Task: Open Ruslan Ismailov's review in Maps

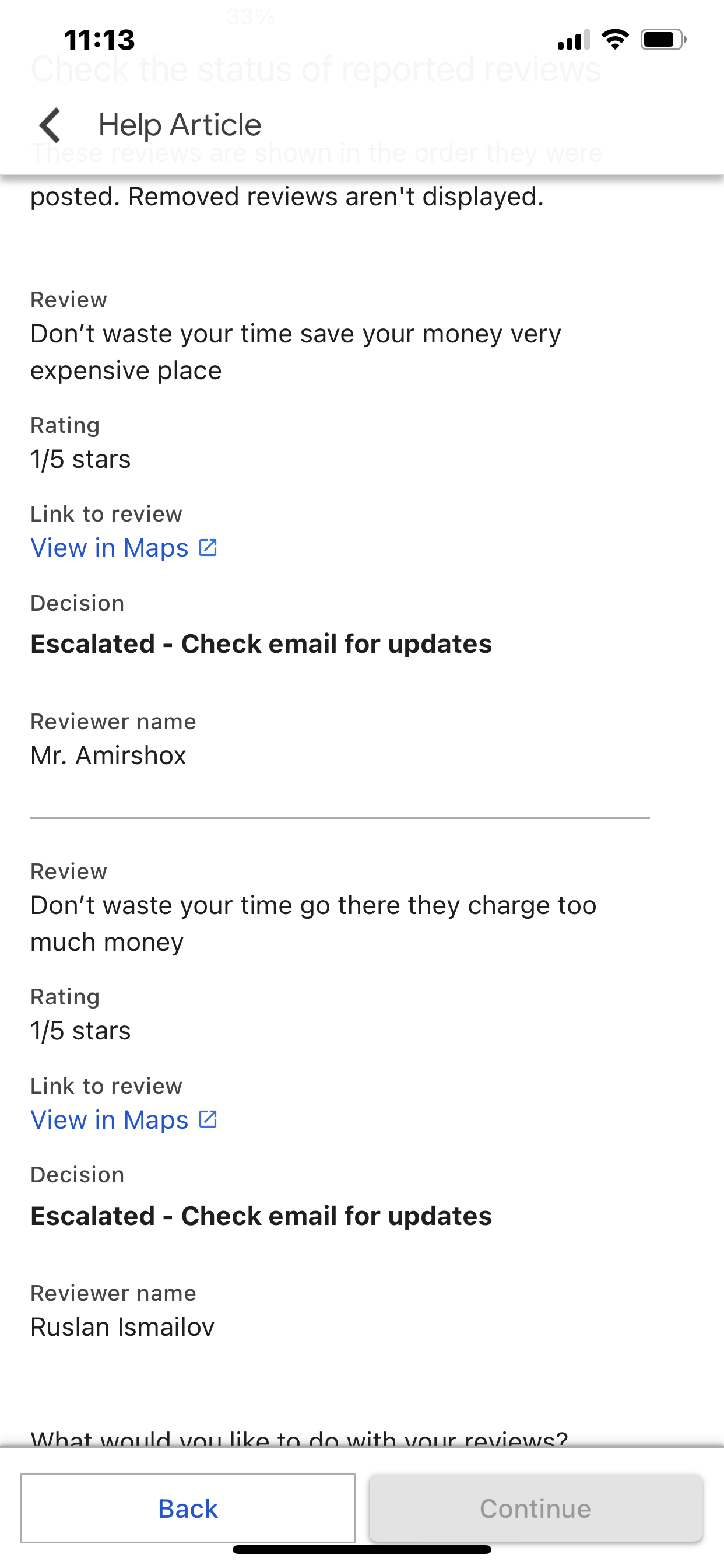Action: (x=110, y=1119)
